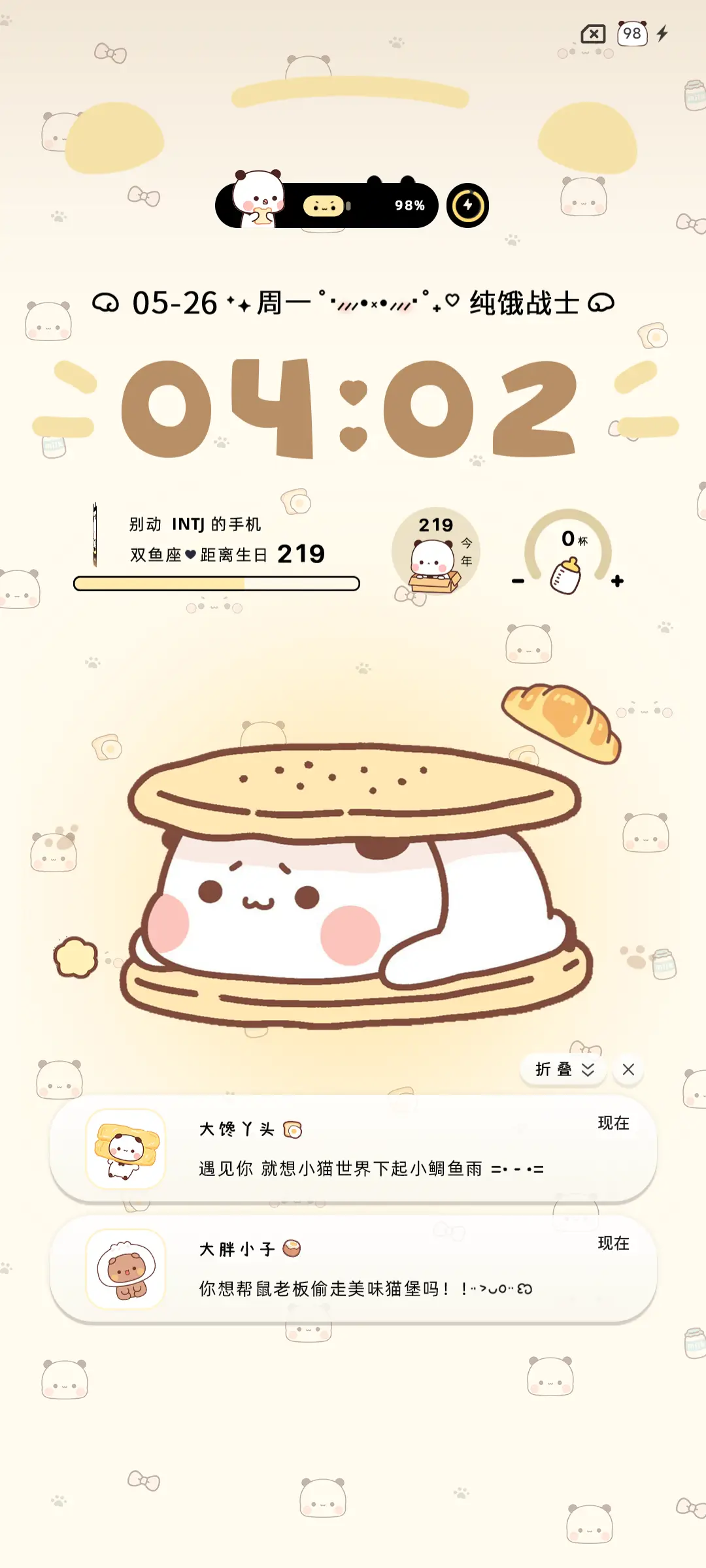This screenshot has height=1568, width=706.
Task: Tap the cute battery face icon
Action: pyautogui.click(x=322, y=204)
